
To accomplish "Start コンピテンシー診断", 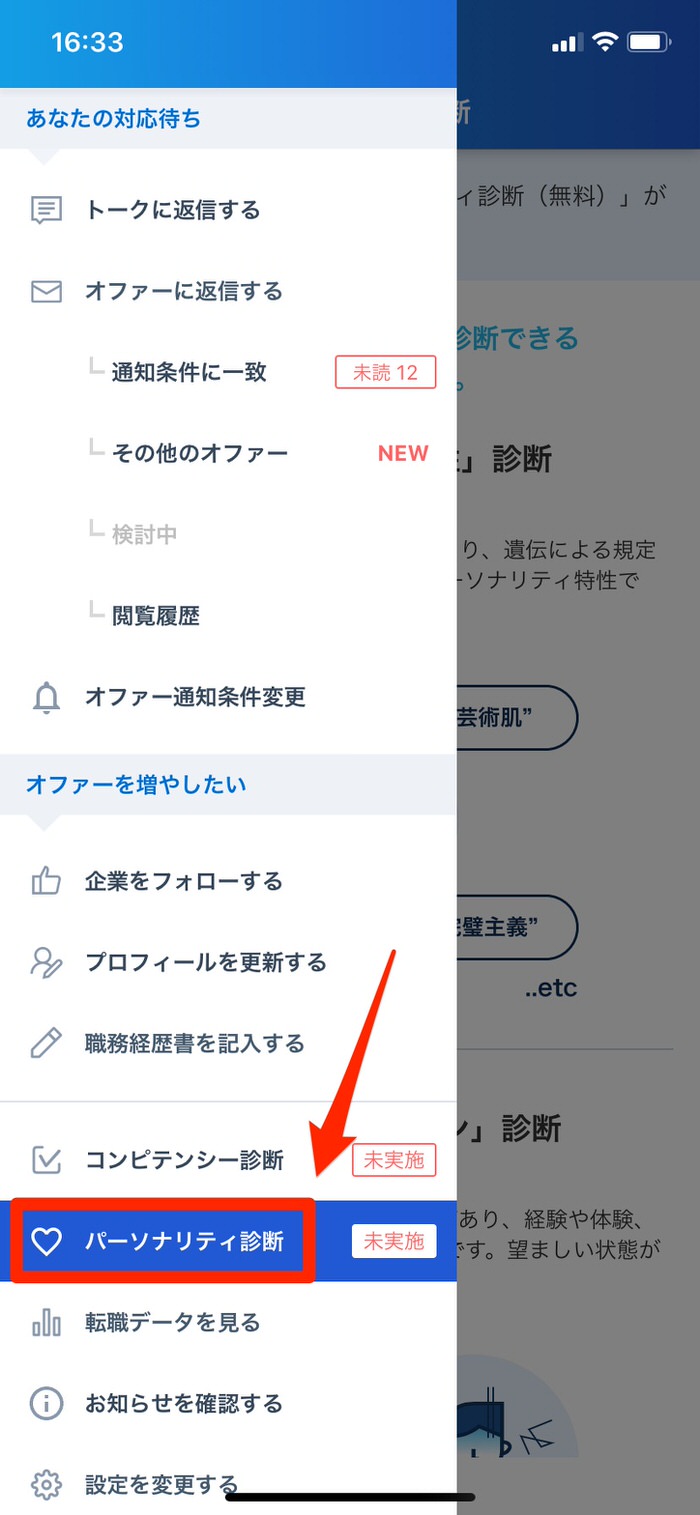I will pos(228,1160).
